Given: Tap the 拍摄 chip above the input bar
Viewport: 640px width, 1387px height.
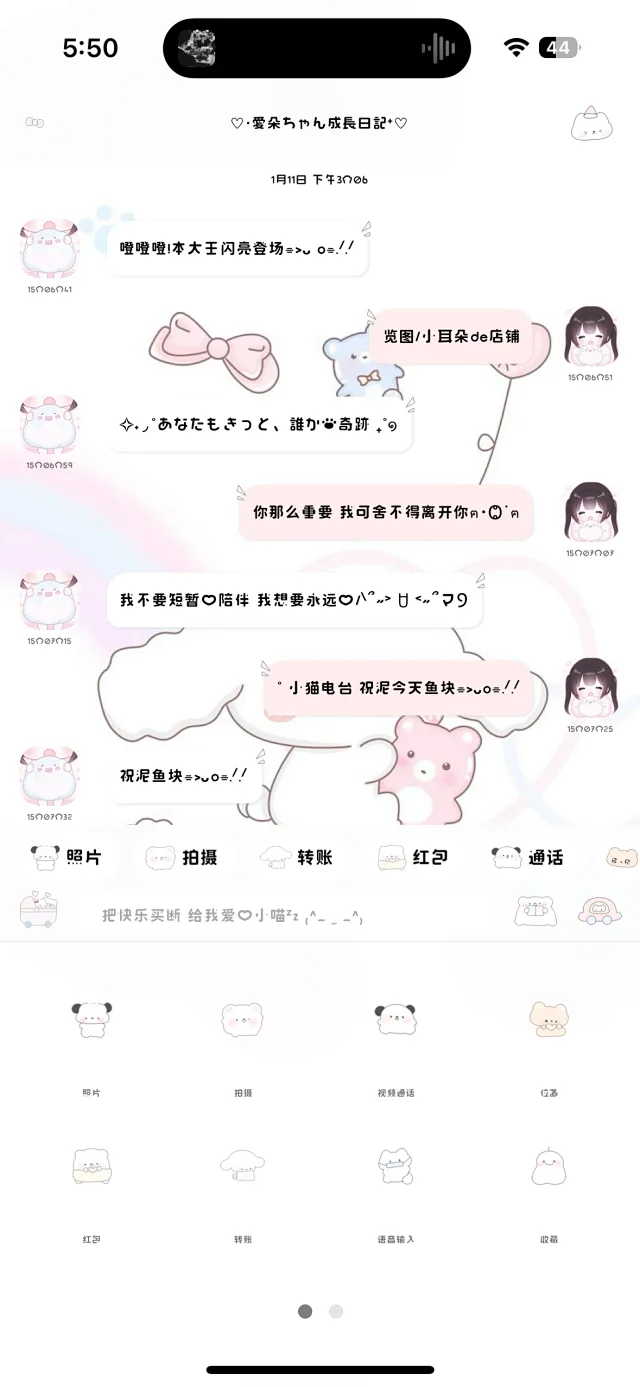Looking at the screenshot, I should pyautogui.click(x=182, y=857).
